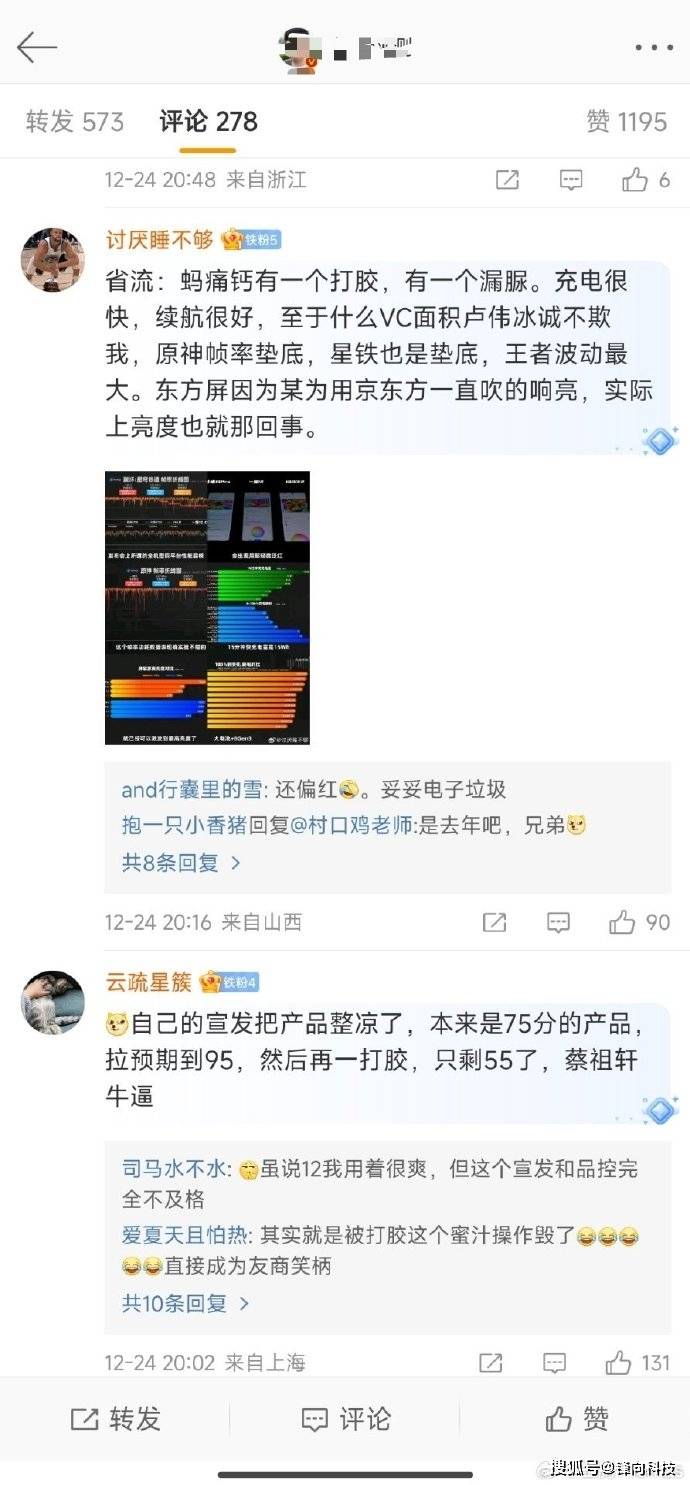Reply to 讨厌睡不够's comment via comment icon
The height and width of the screenshot is (1485, 690).
point(558,922)
